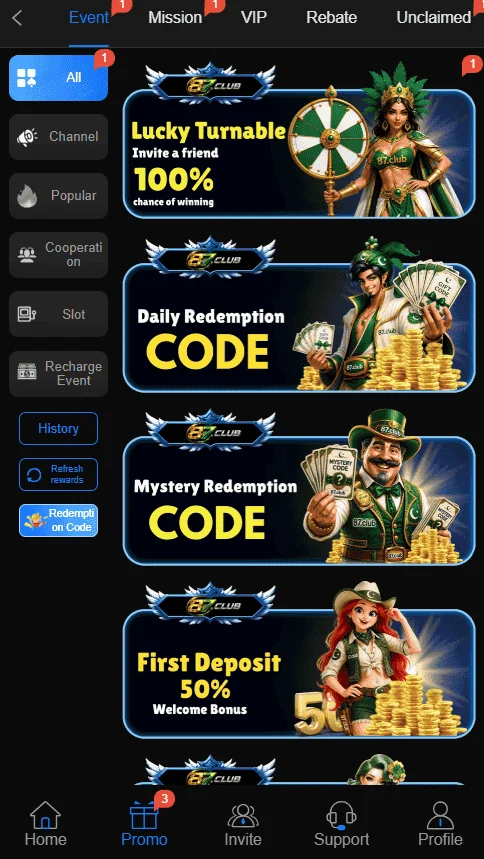Open the VIP tab
This screenshot has height=859, width=484.
254,18
